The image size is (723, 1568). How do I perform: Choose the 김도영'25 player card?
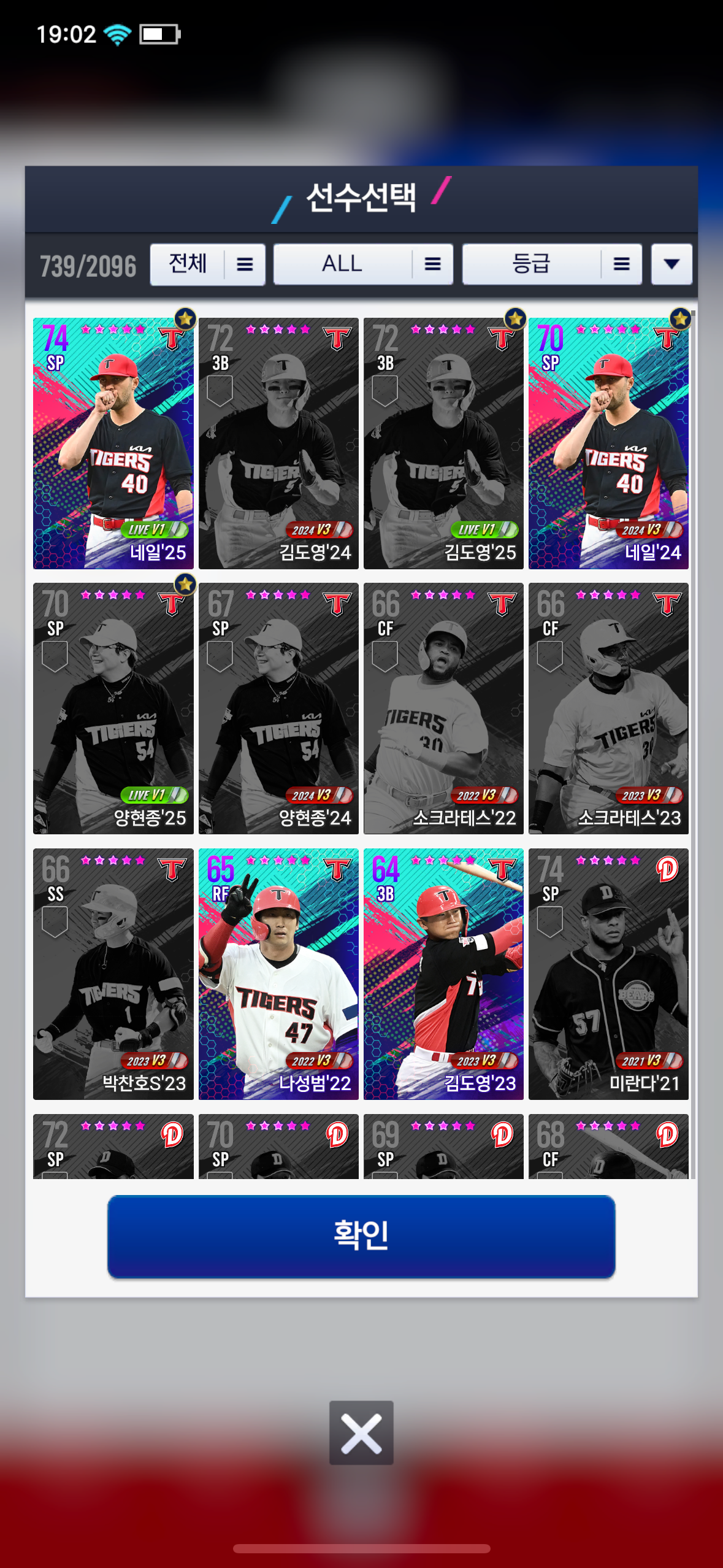click(x=443, y=443)
